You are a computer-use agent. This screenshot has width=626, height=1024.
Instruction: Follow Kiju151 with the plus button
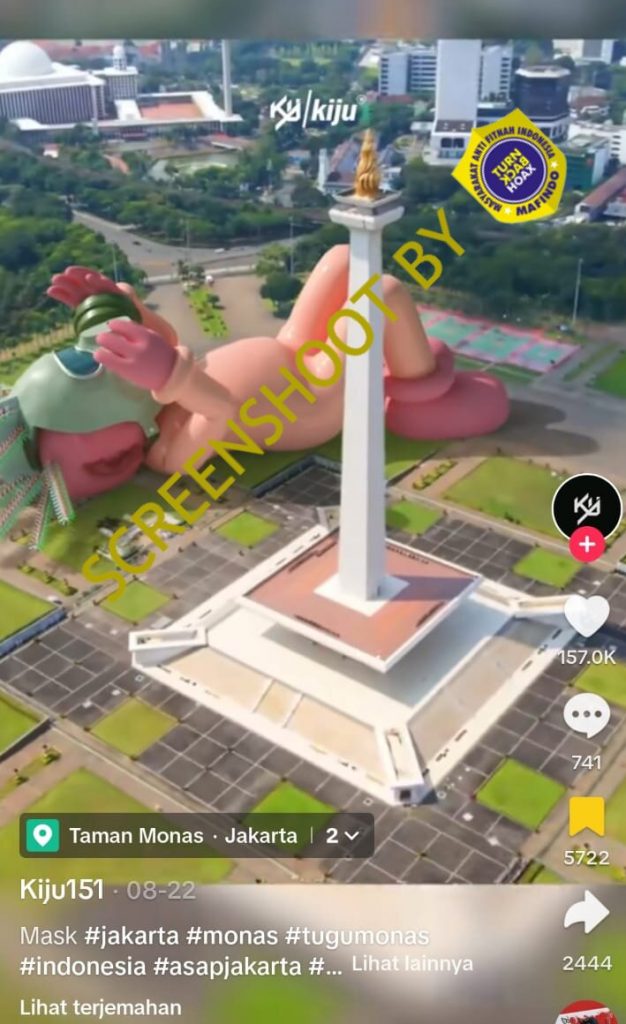[x=586, y=545]
